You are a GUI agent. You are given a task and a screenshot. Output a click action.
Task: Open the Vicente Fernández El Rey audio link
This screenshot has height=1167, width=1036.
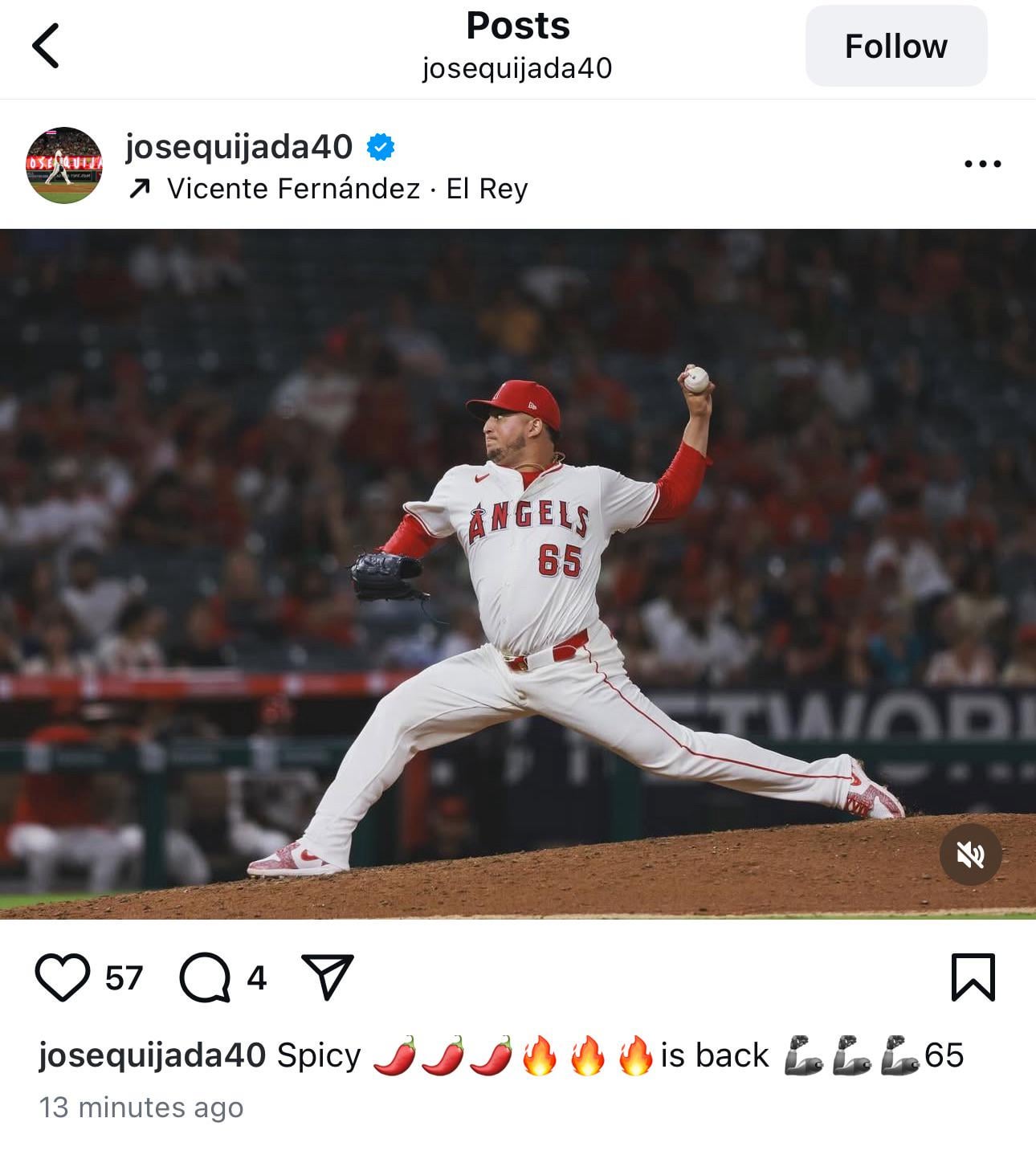tap(345, 189)
